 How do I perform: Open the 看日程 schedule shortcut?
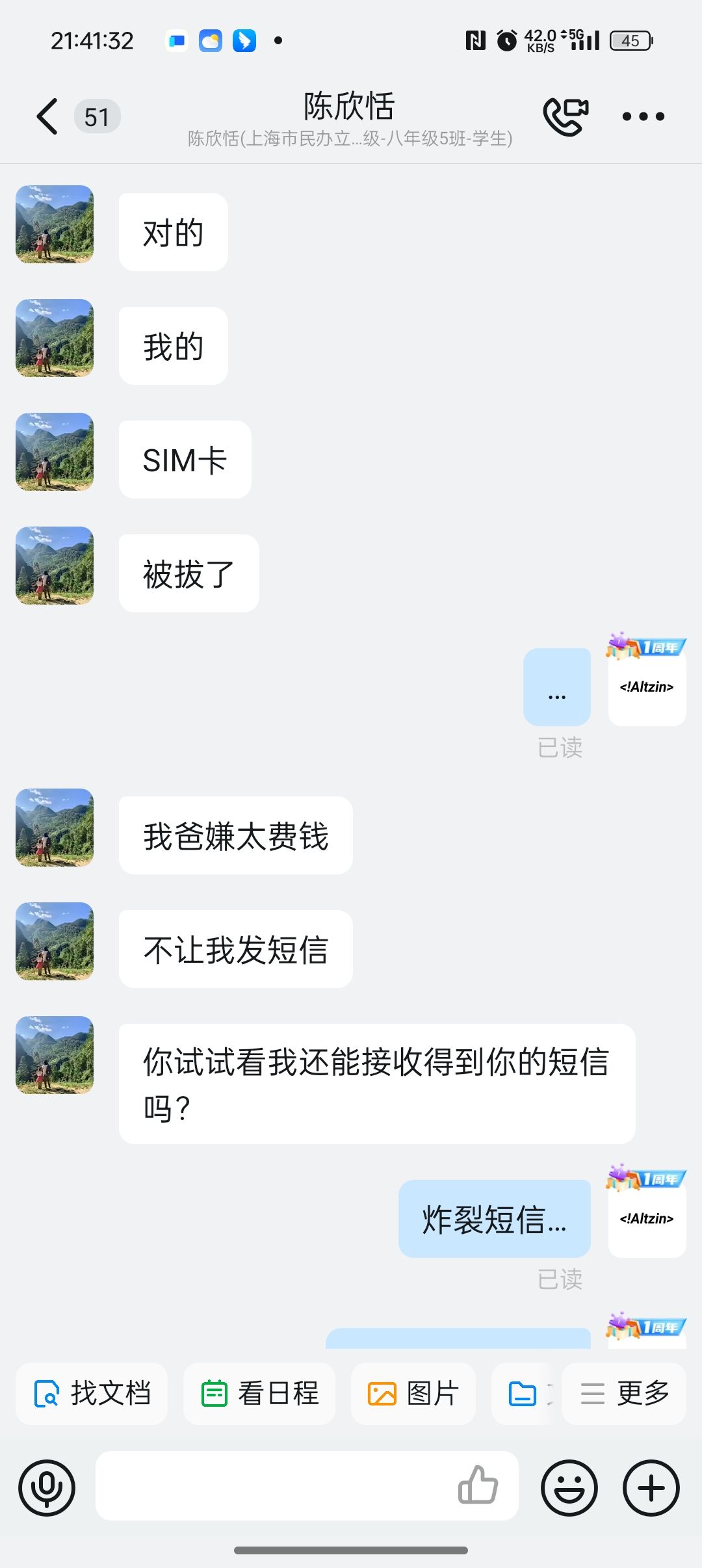pos(259,1393)
